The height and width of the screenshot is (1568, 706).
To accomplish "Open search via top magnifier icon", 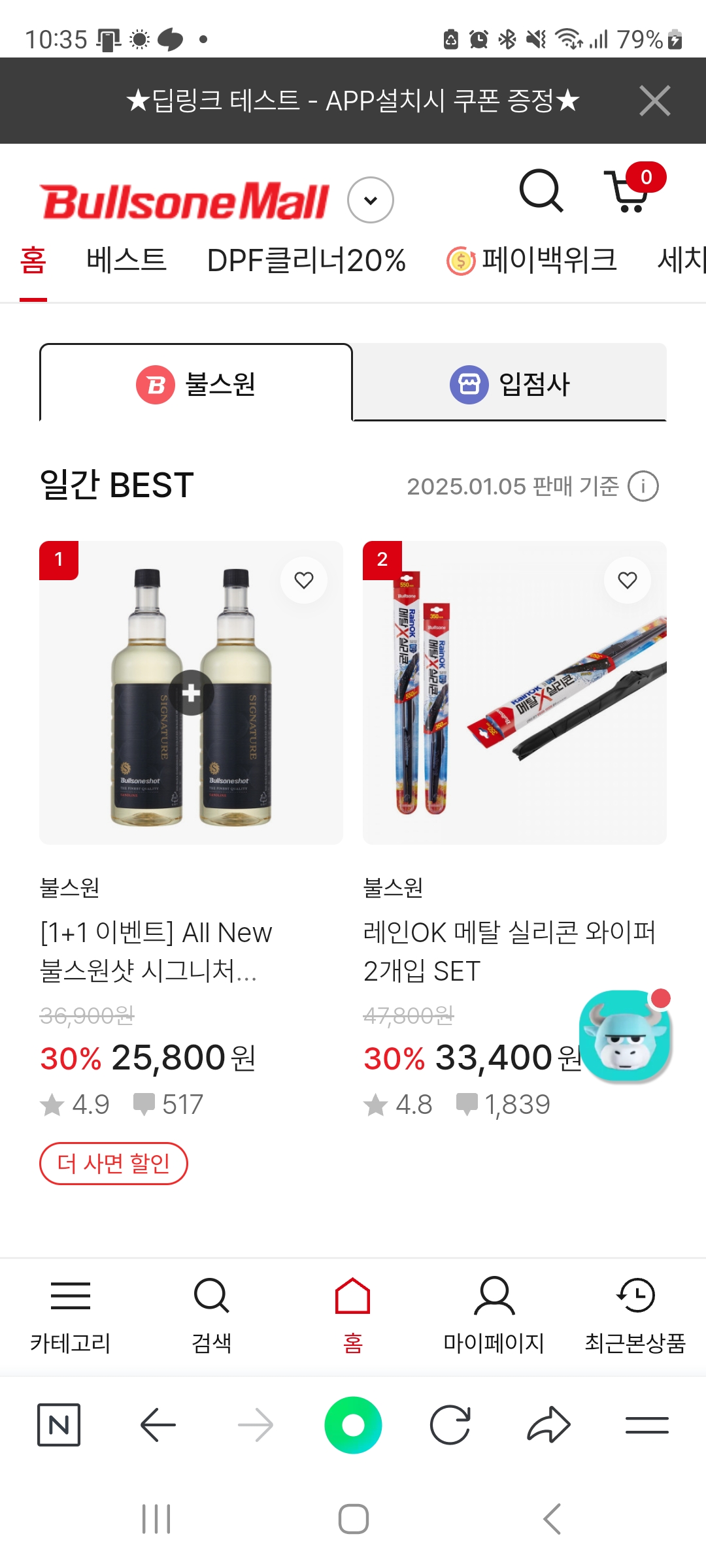I will point(541,191).
